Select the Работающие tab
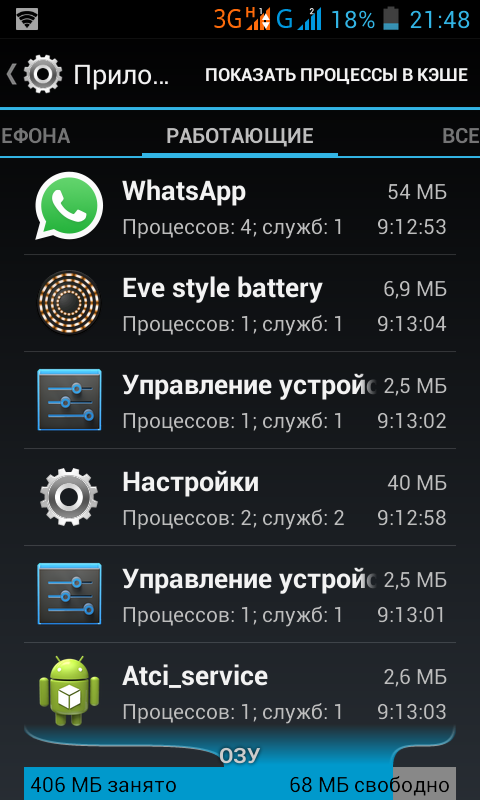Image resolution: width=480 pixels, height=800 pixels. [x=240, y=136]
